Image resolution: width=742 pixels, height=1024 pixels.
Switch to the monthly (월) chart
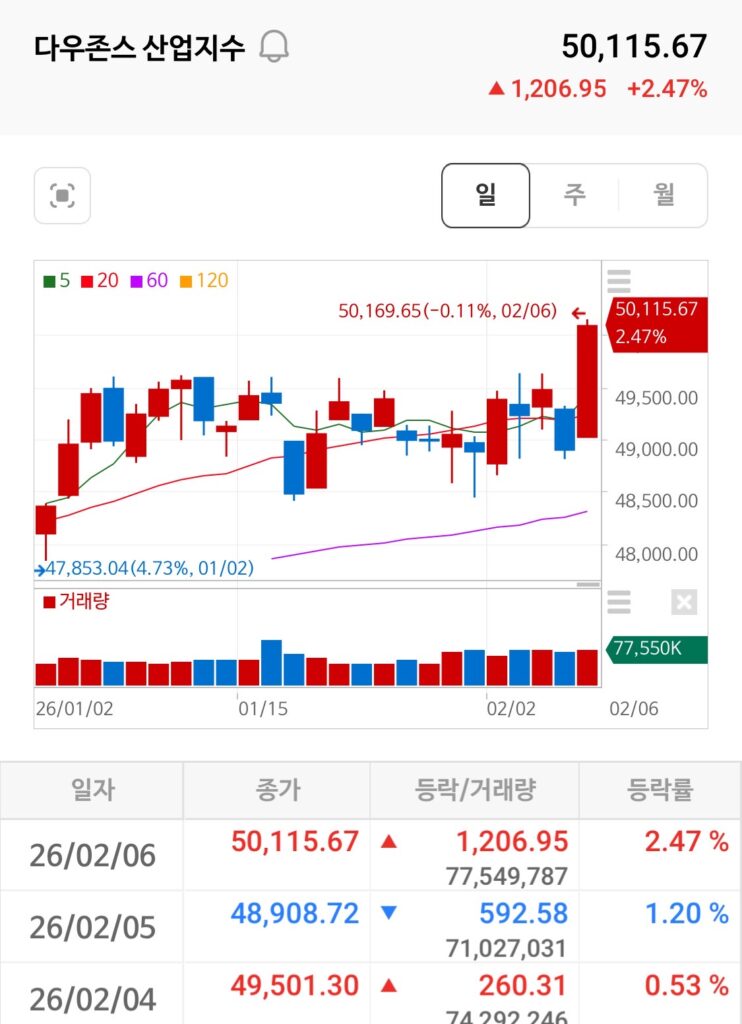[663, 196]
